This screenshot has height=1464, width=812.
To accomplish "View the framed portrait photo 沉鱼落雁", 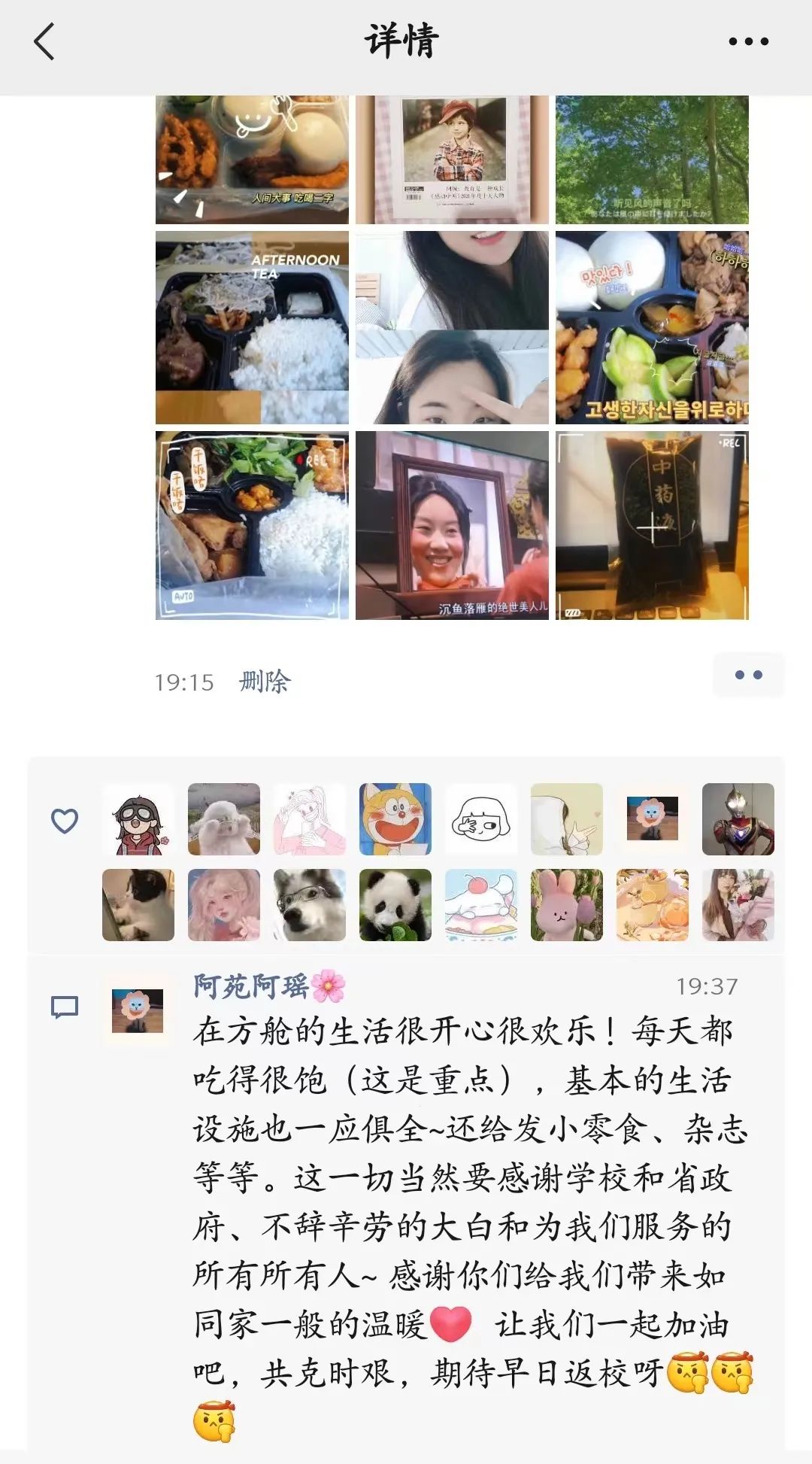I will tap(452, 525).
